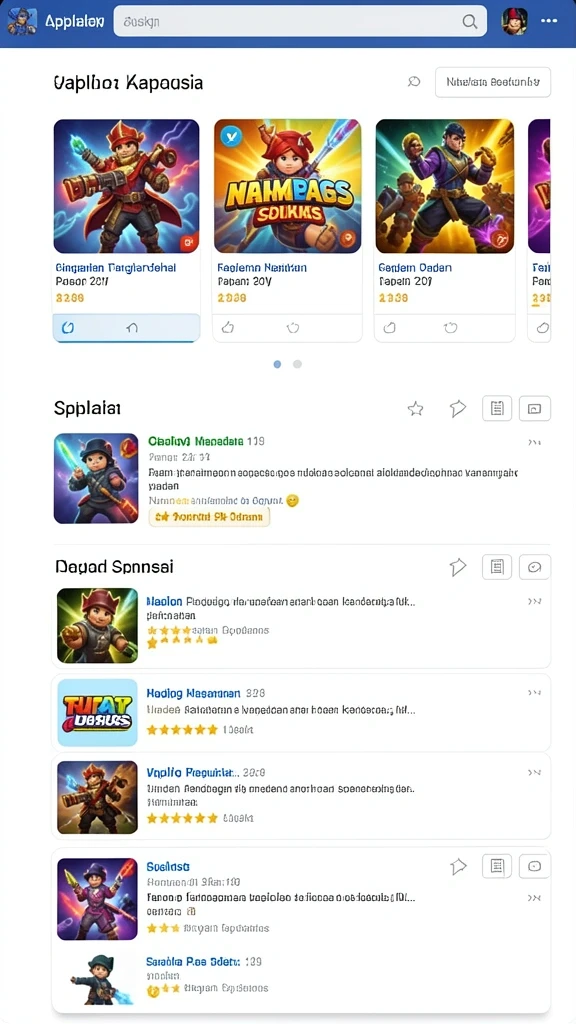This screenshot has height=1024, width=576.
Task: Open the profile avatar in the header
Action: point(515,21)
